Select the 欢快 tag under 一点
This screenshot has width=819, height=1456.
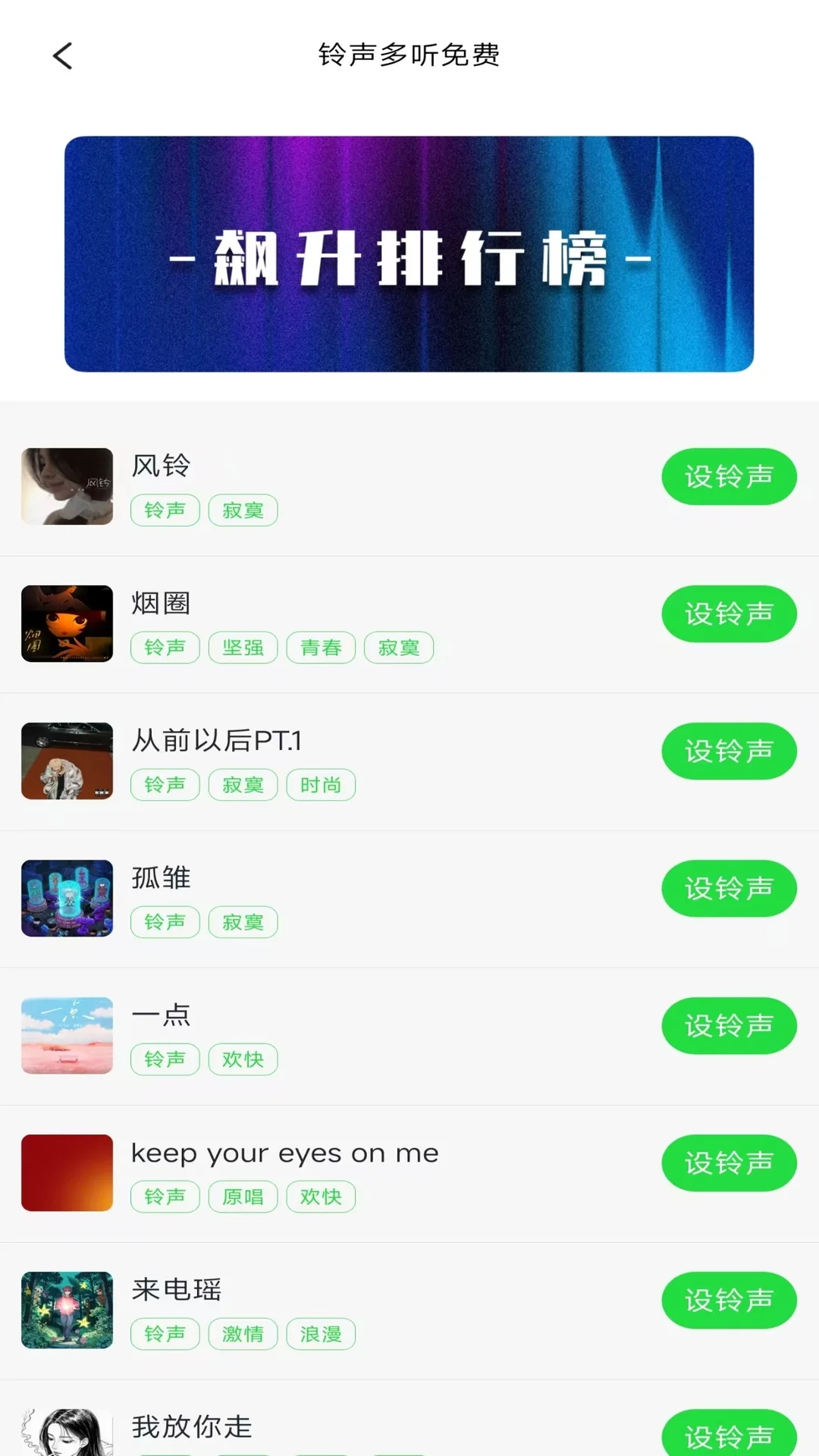coord(243,1059)
